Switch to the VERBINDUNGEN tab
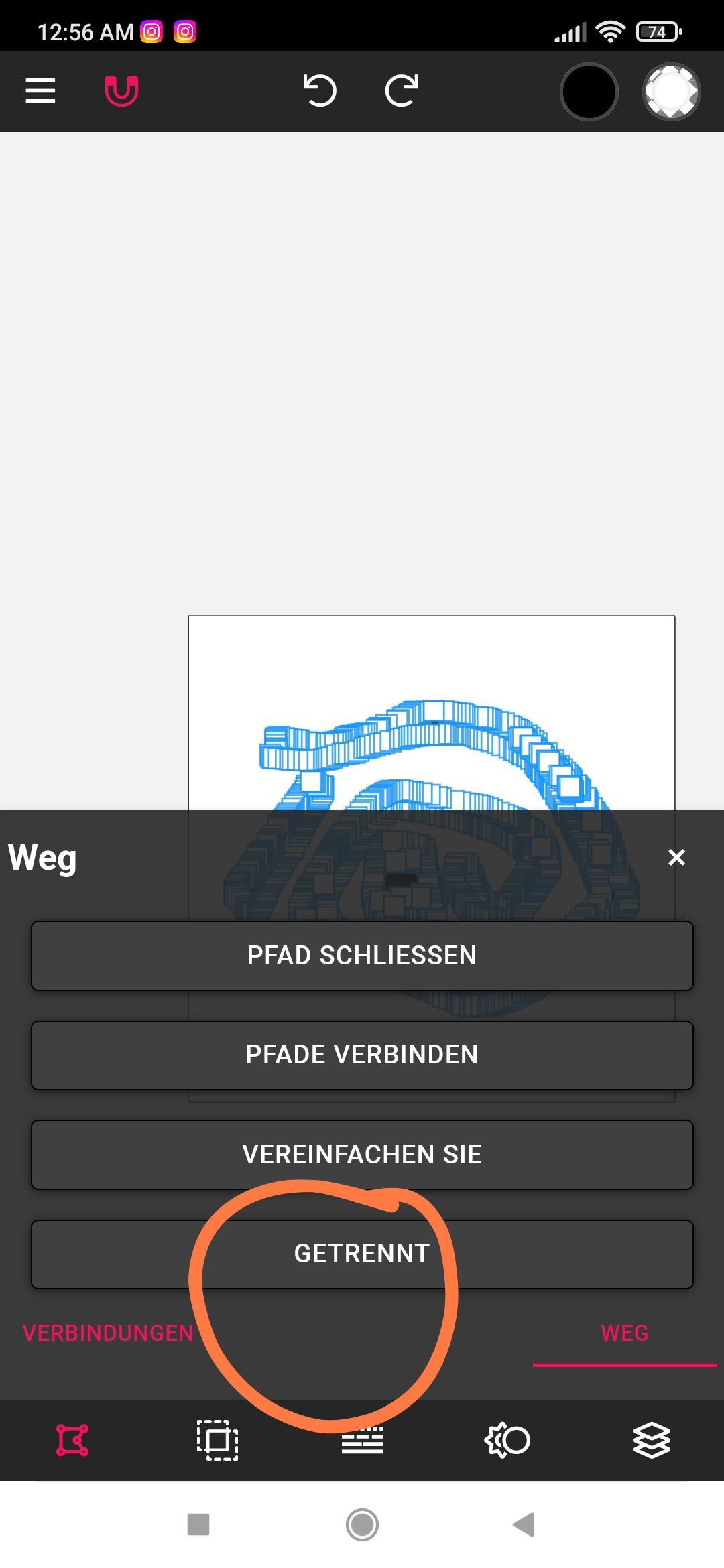Screen dimensions: 724x1568 [108, 1333]
